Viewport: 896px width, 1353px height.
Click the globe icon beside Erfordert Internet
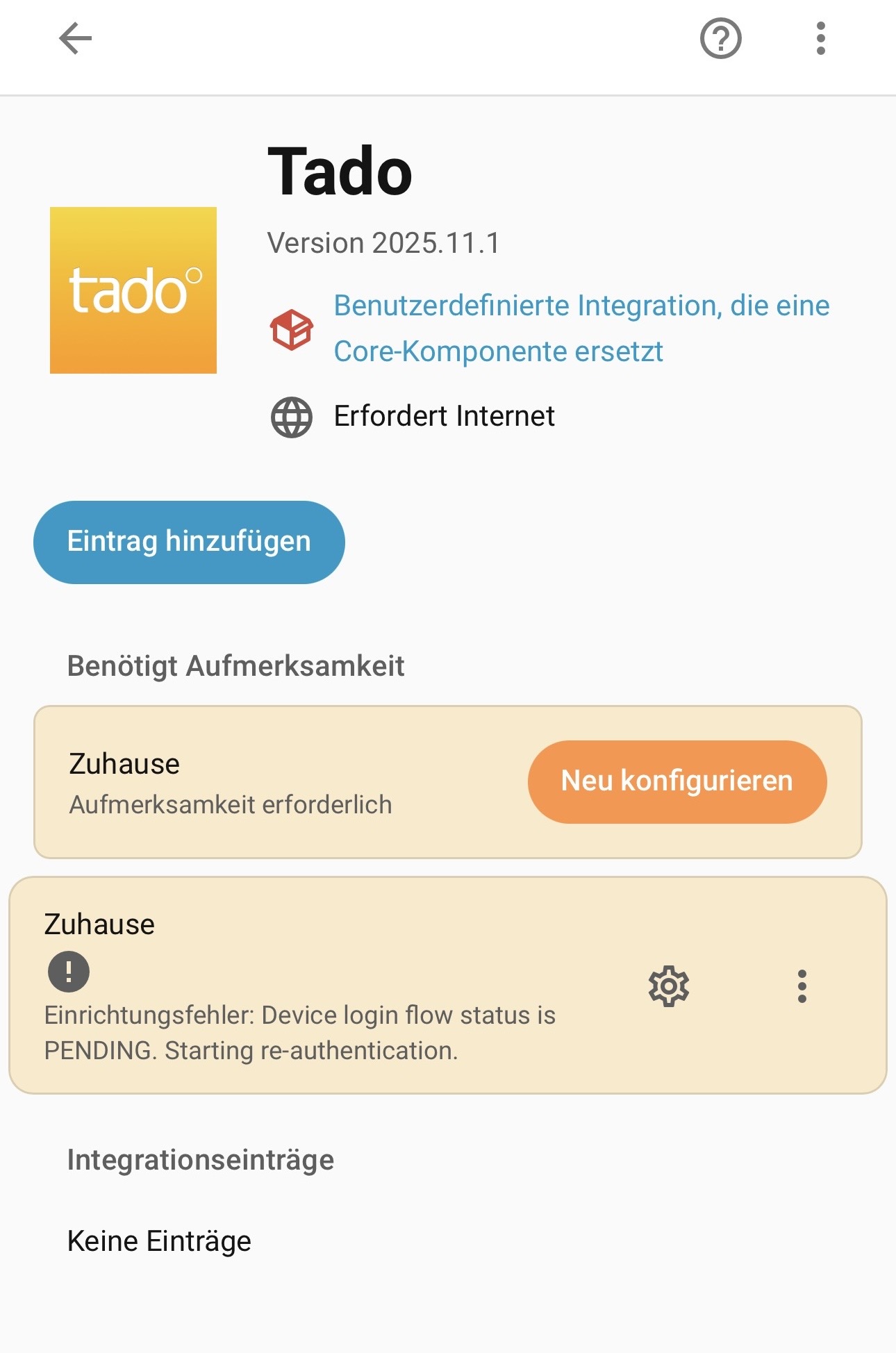point(292,415)
